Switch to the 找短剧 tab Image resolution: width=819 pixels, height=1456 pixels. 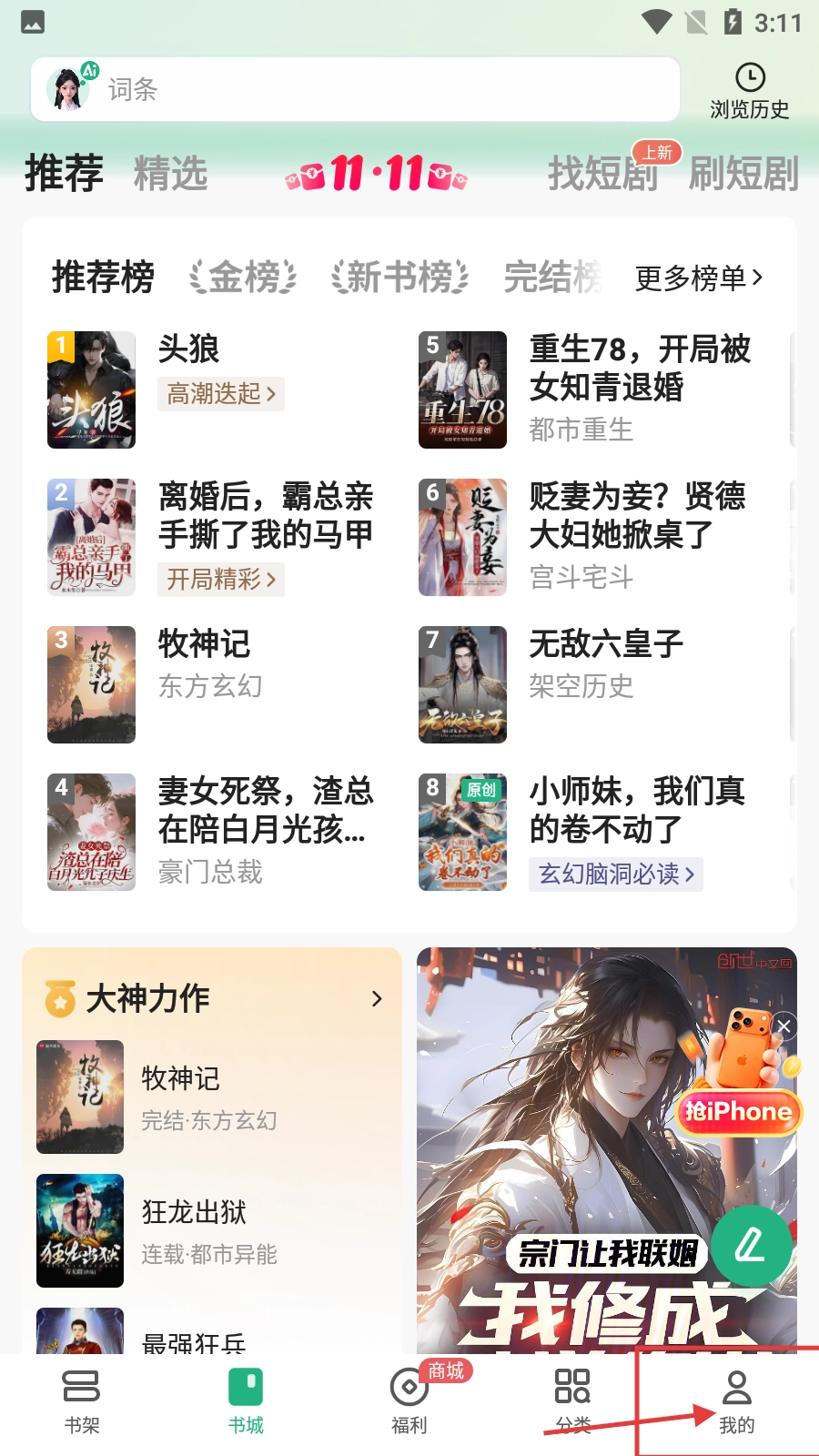pos(602,174)
